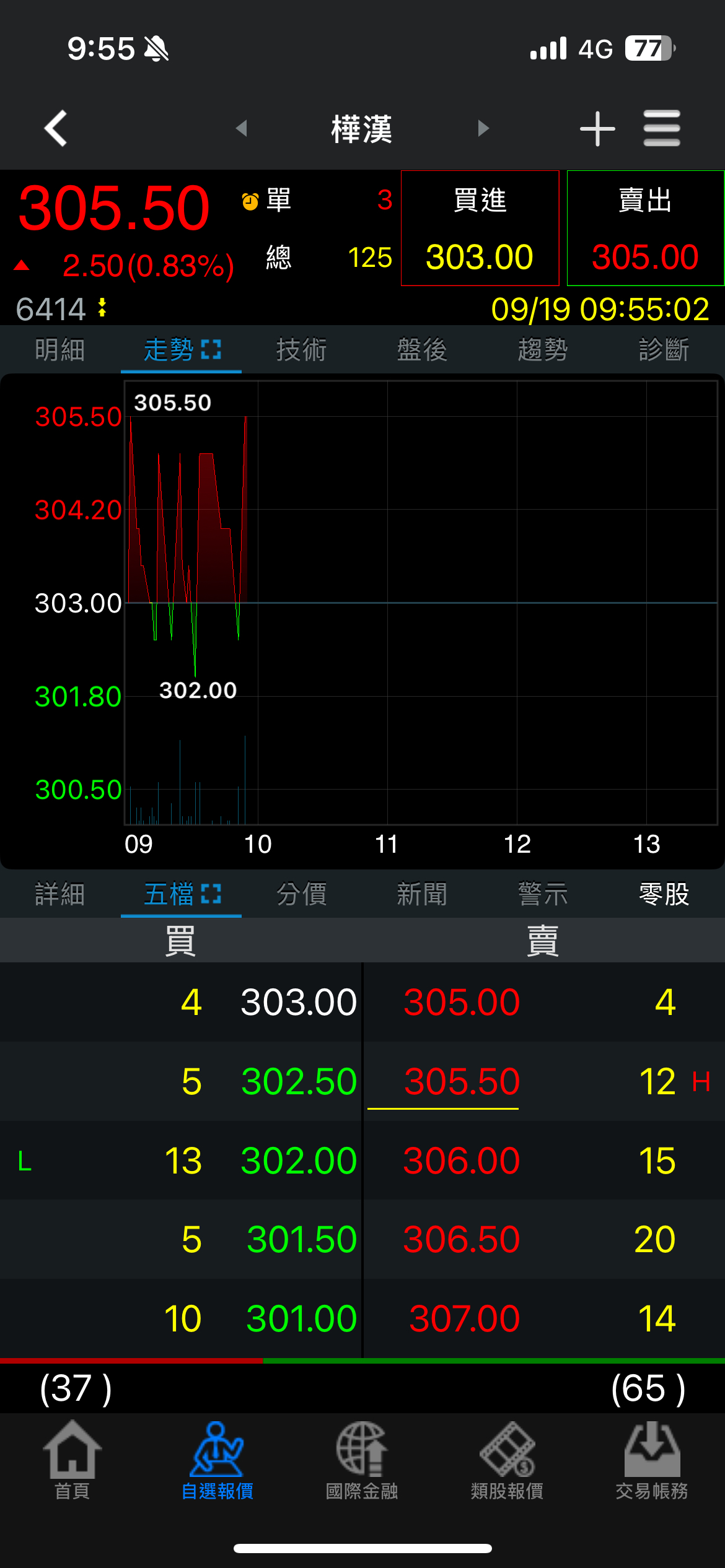
Task: Open the 盤後 tab
Action: click(422, 350)
